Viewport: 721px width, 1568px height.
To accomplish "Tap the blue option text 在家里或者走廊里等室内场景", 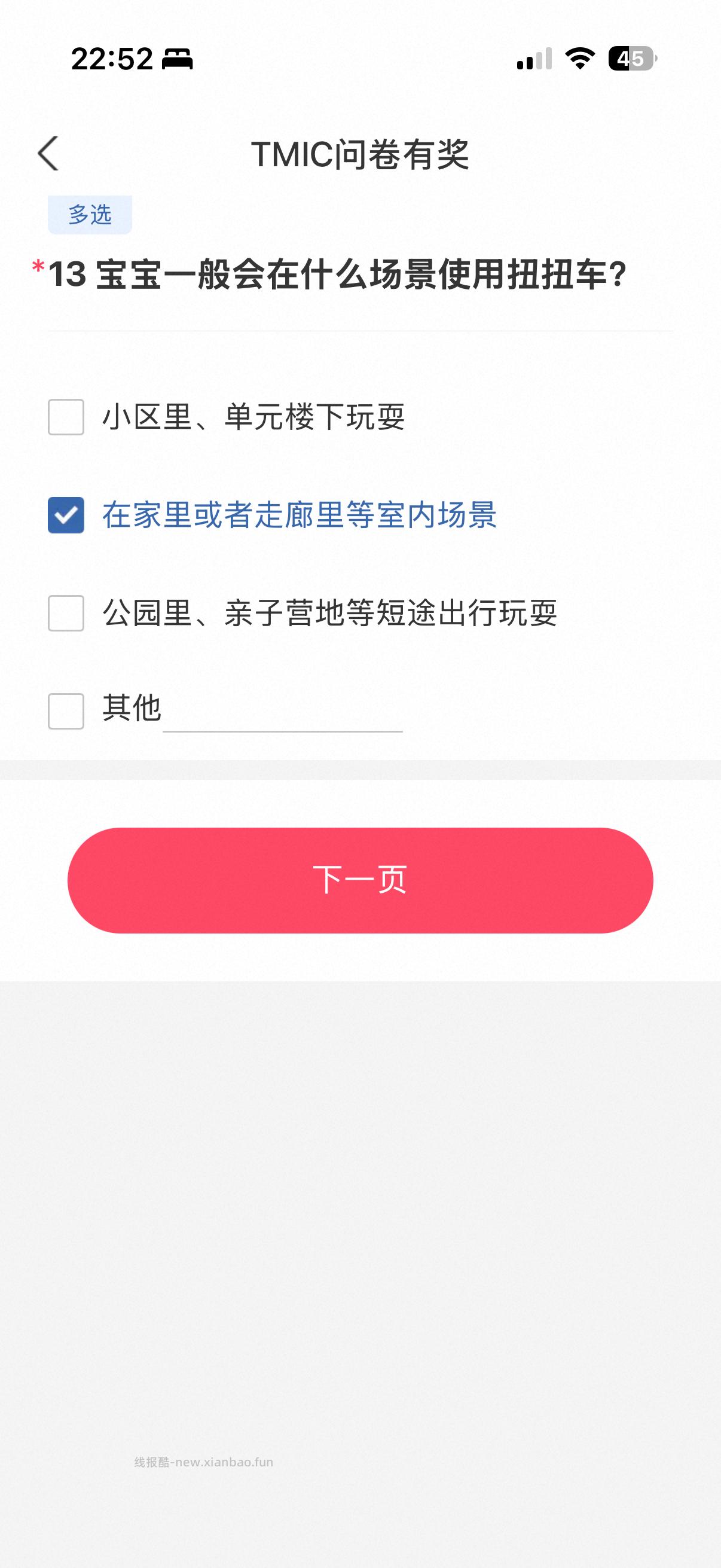I will [x=300, y=518].
